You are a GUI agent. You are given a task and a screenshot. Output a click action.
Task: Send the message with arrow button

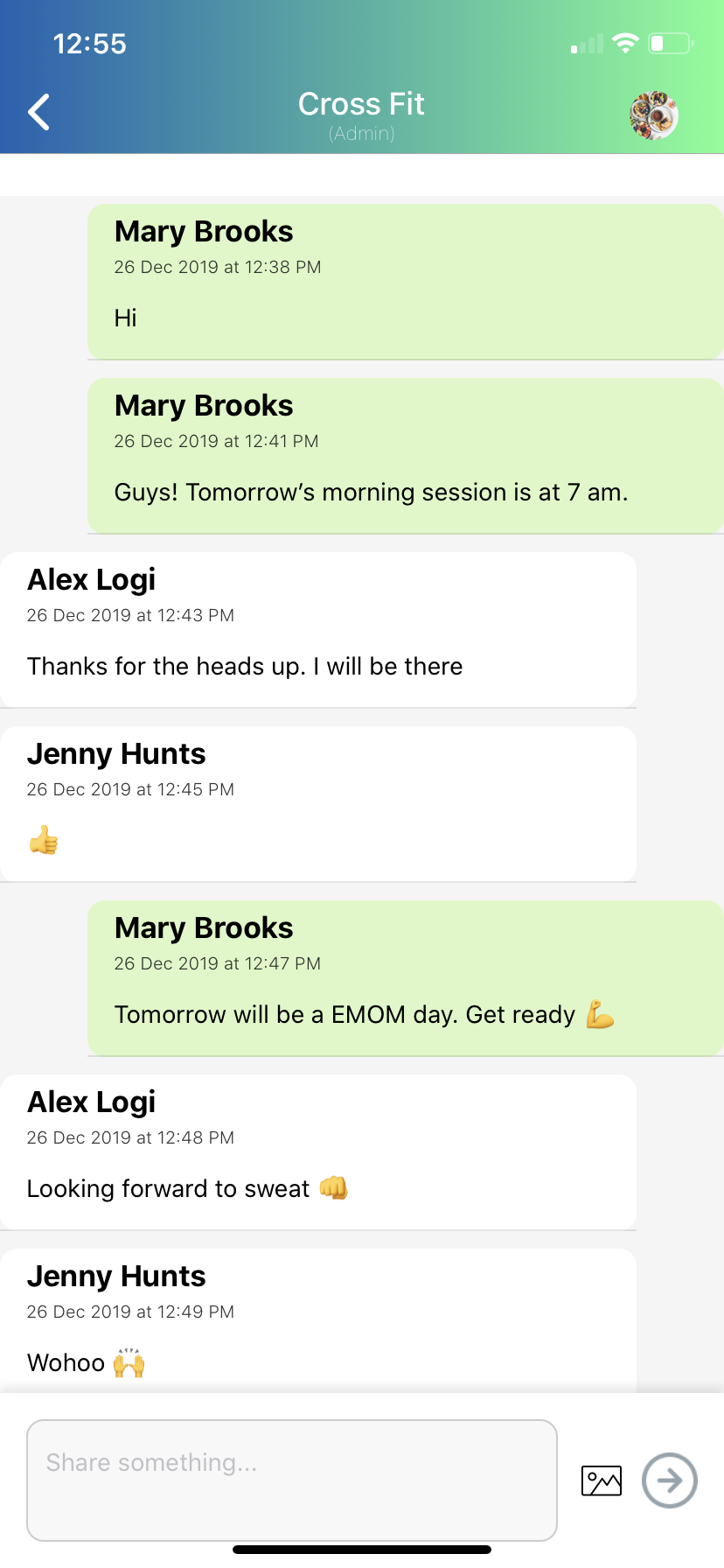tap(669, 1480)
